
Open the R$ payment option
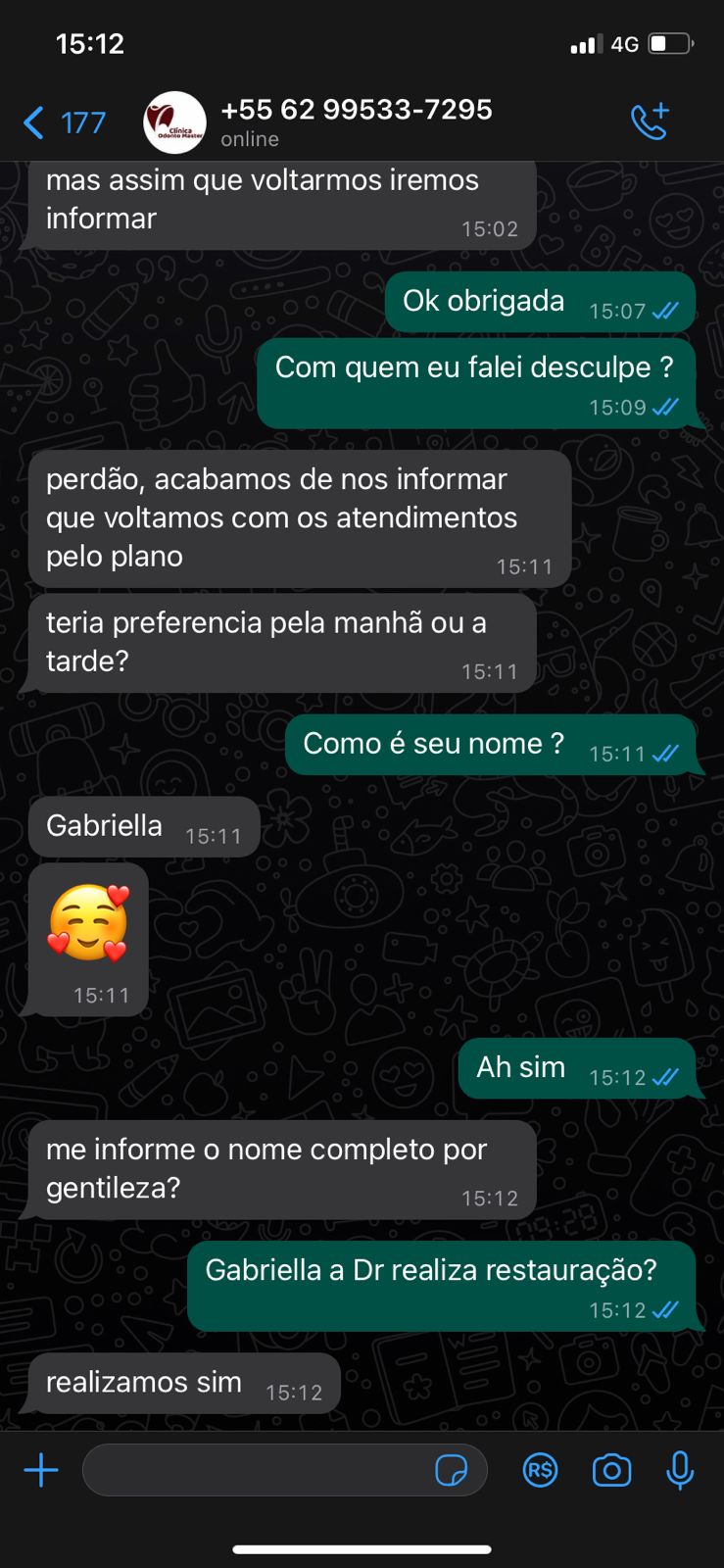point(540,1470)
